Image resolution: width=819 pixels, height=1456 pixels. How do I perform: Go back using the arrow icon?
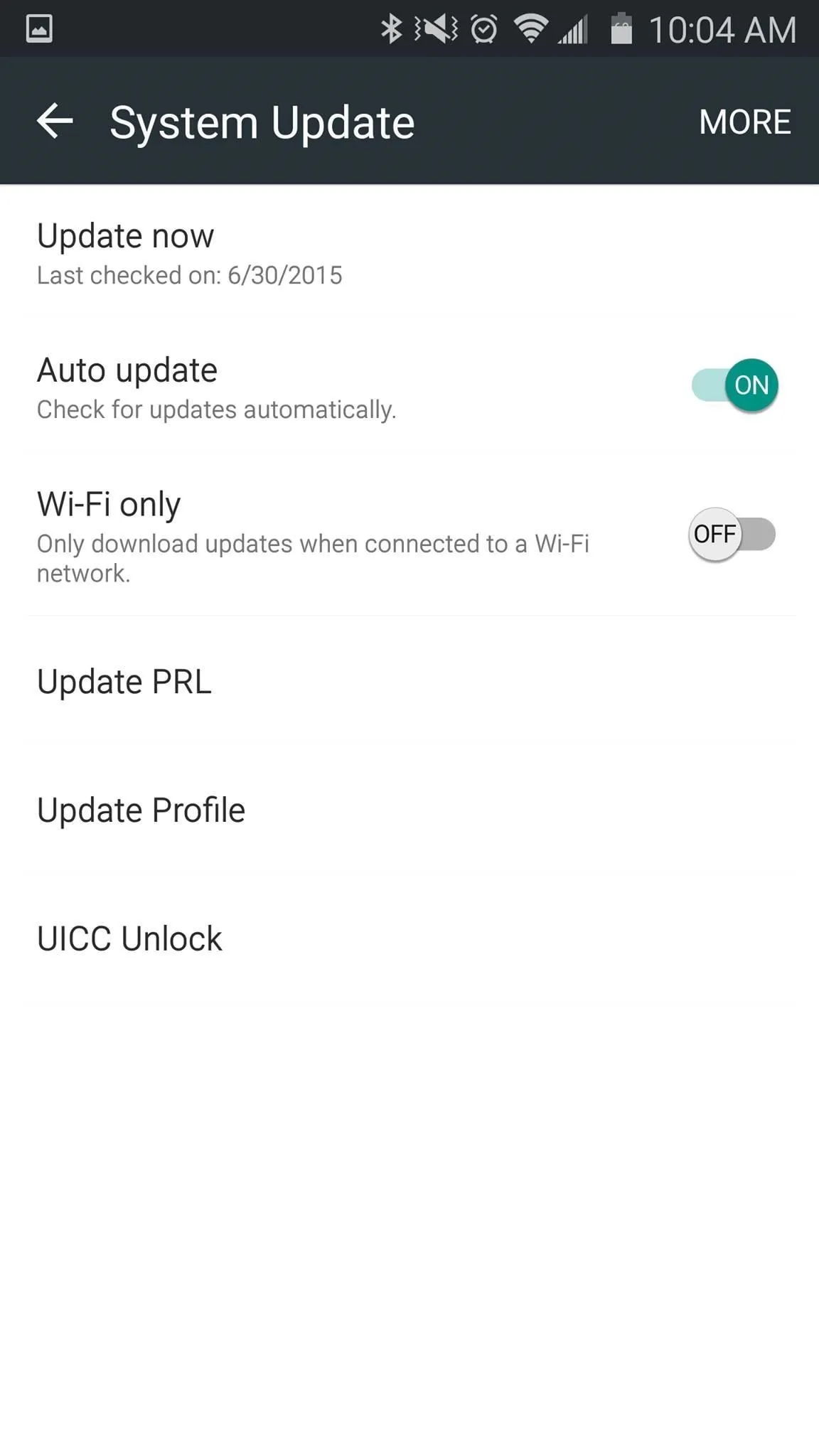point(55,121)
